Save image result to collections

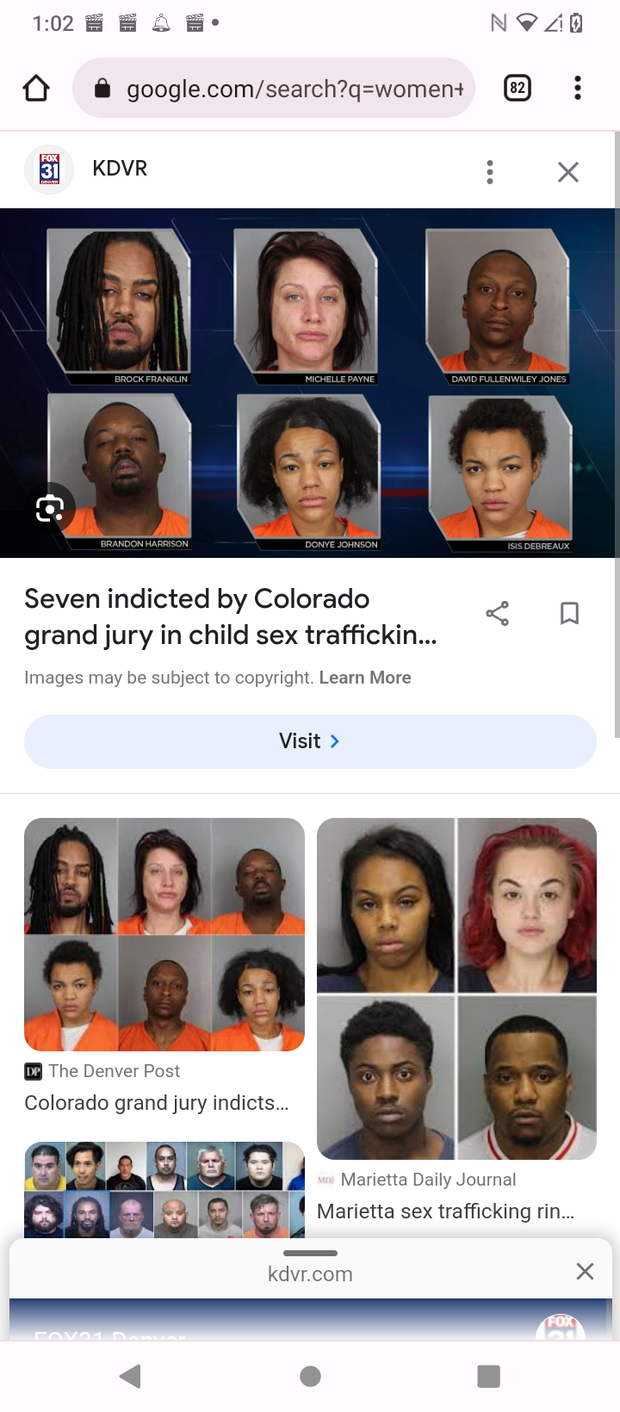click(569, 613)
